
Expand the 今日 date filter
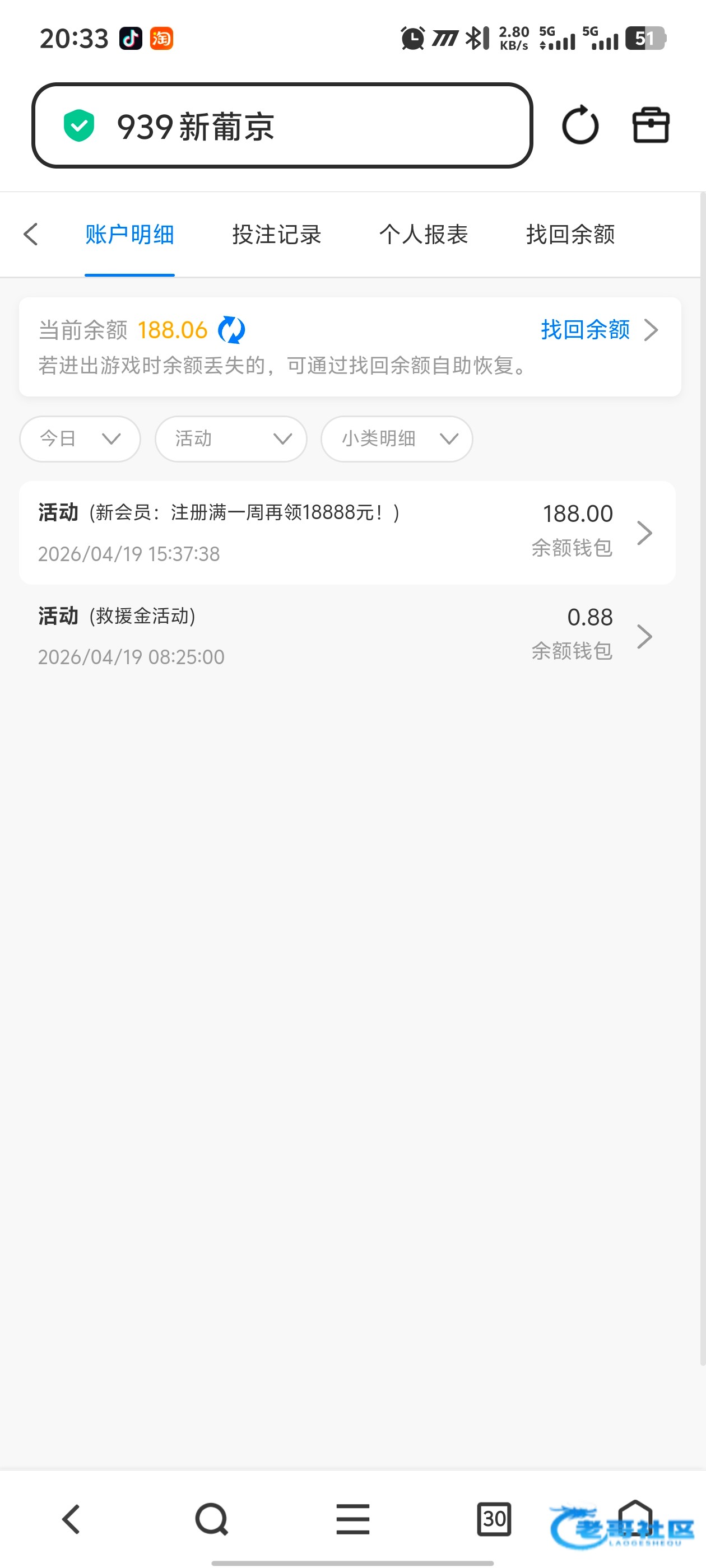point(80,439)
